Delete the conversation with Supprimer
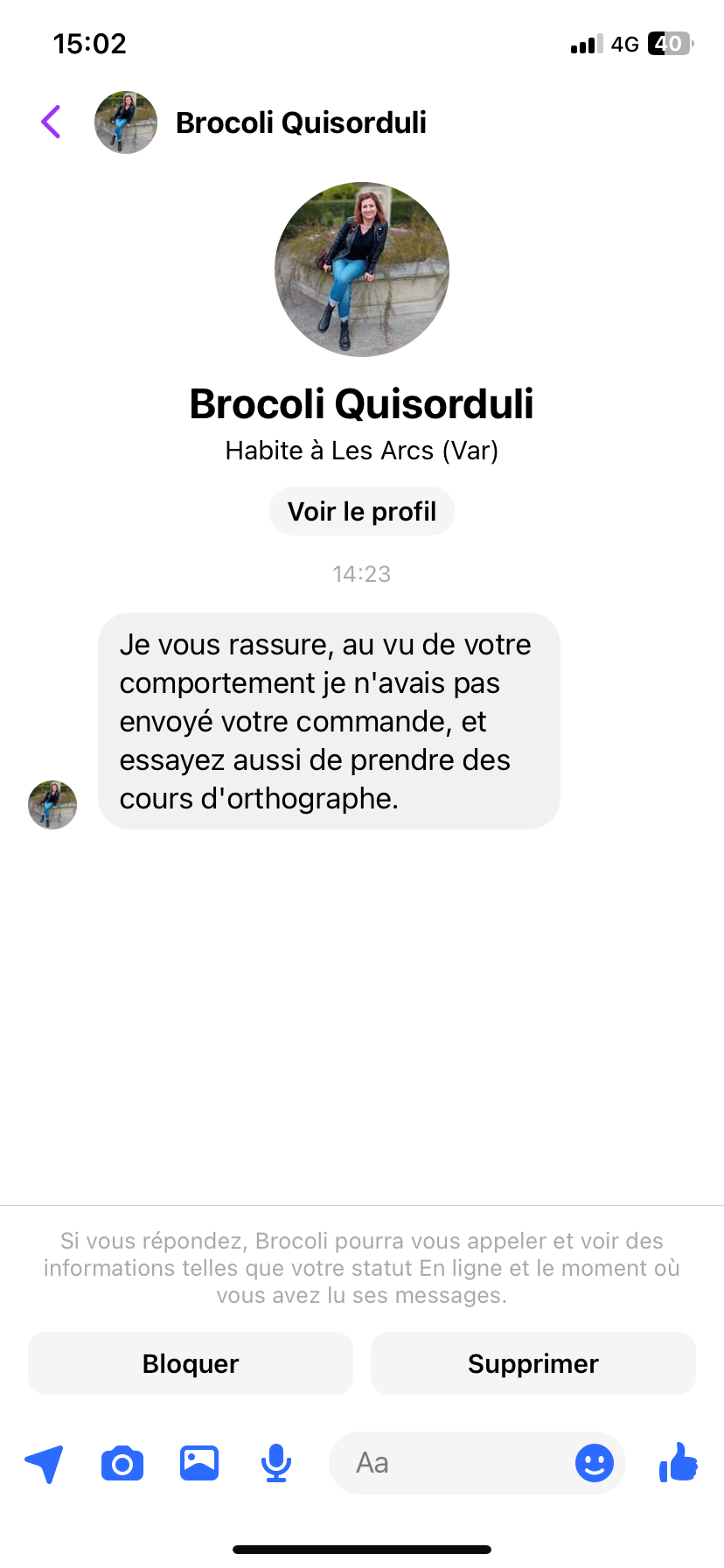This screenshot has height=1568, width=724. 533,1363
